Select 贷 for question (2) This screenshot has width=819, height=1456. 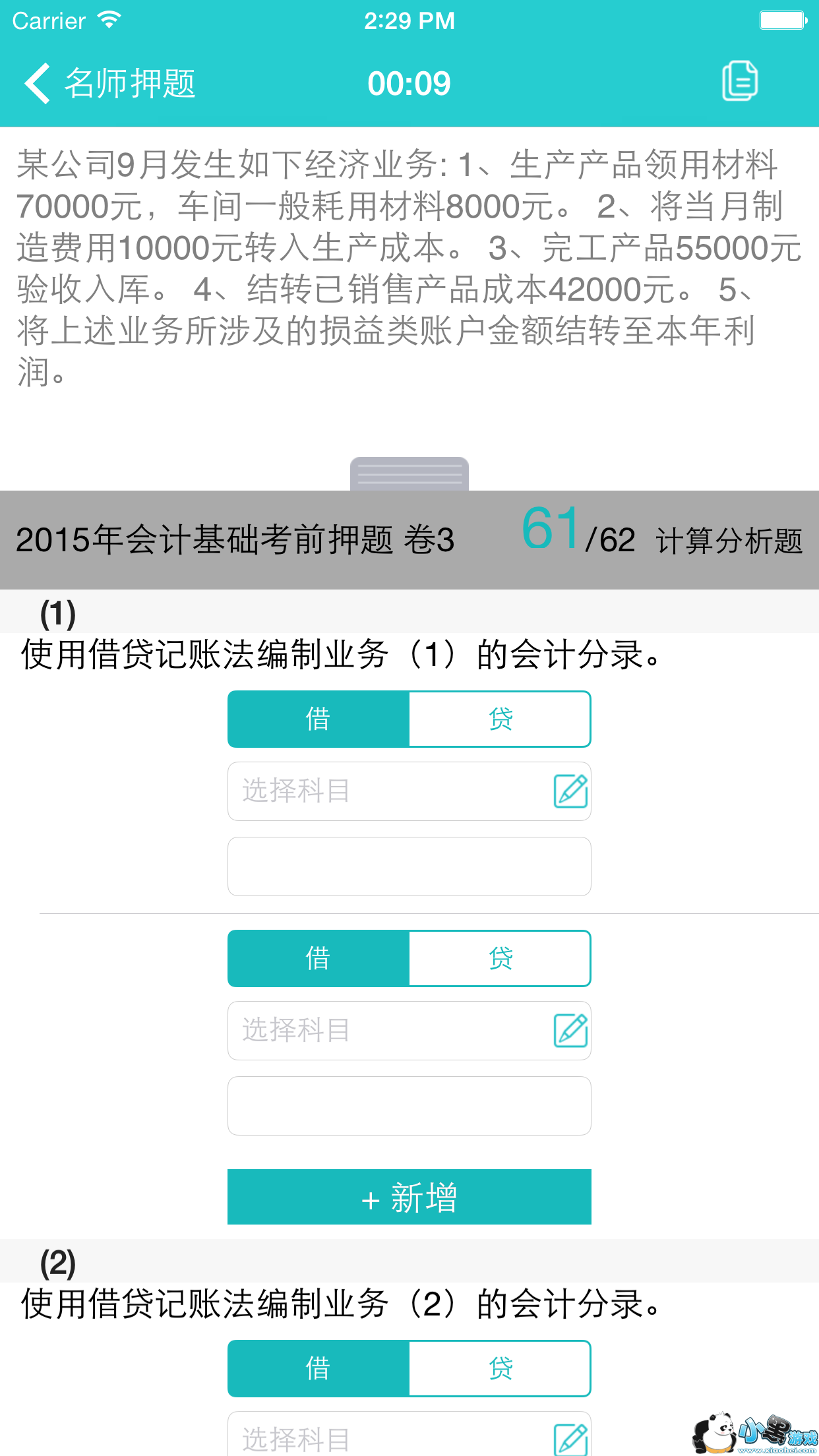point(500,1368)
